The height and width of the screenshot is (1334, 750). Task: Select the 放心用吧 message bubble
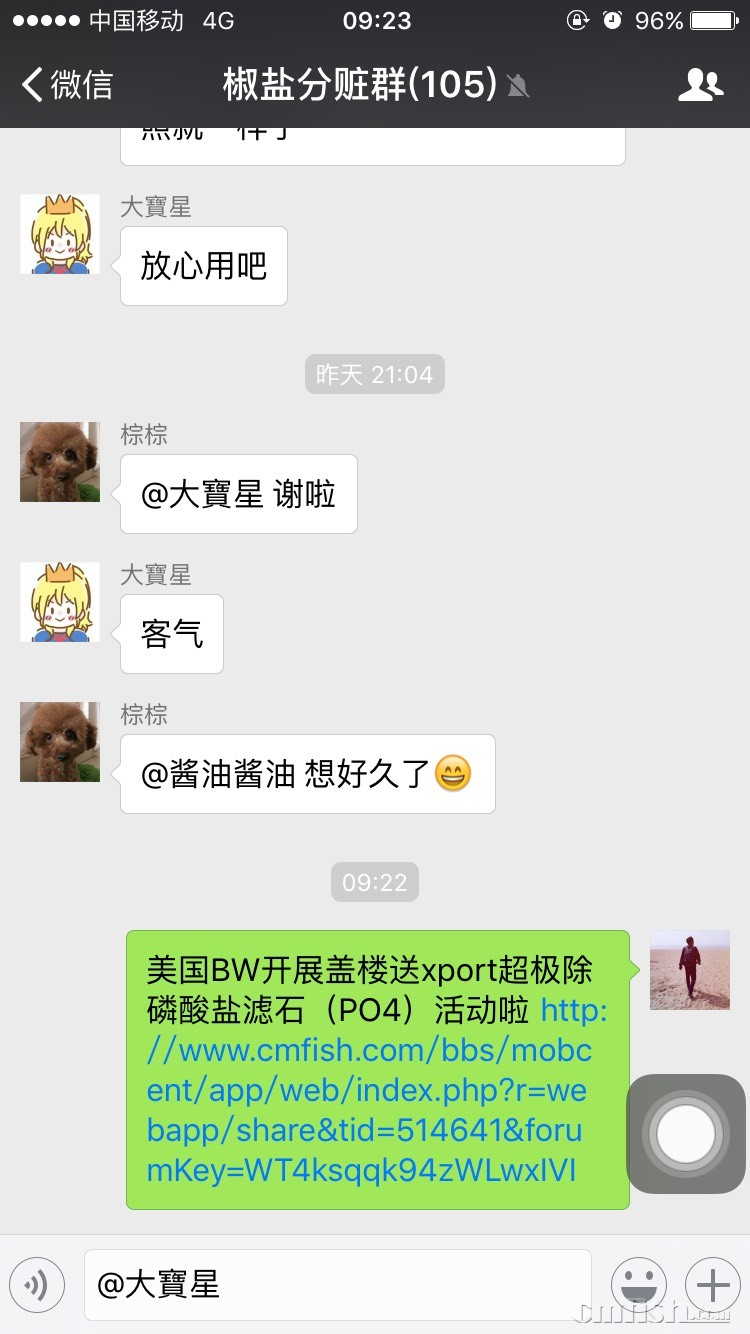(x=203, y=265)
